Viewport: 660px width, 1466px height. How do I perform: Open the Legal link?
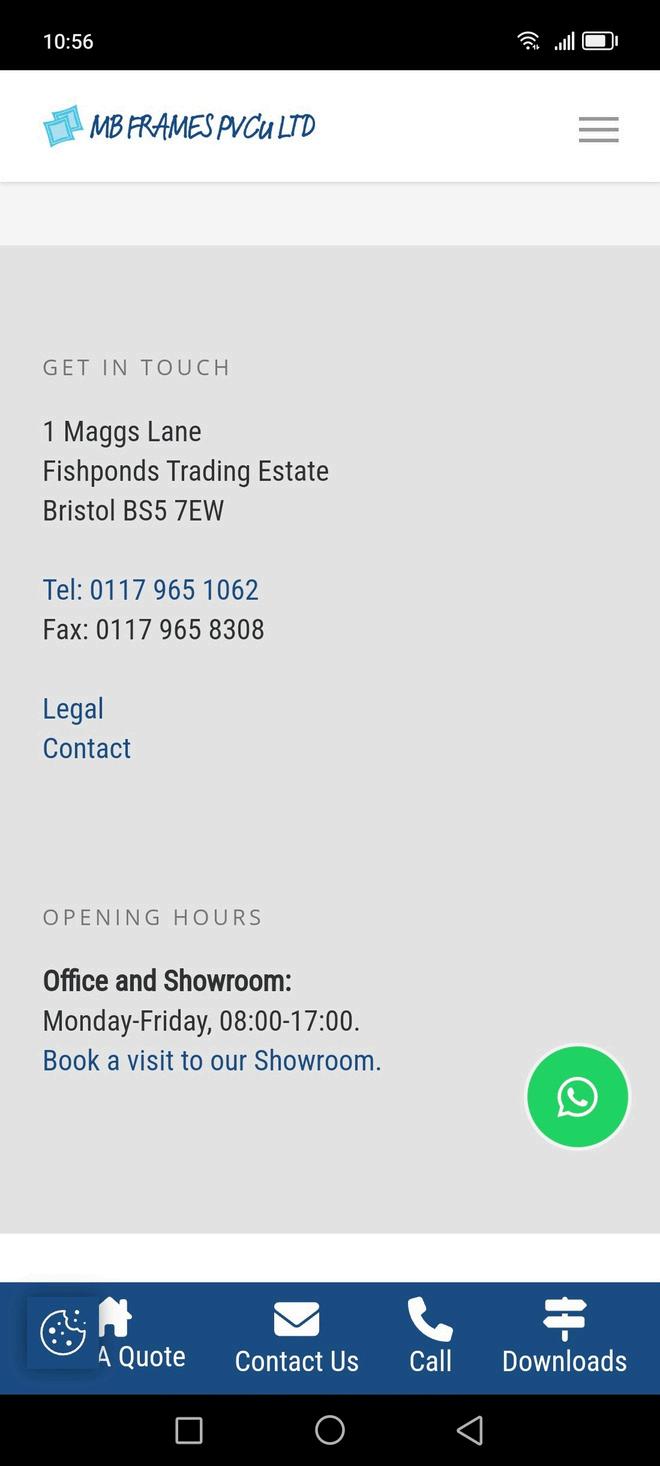73,709
